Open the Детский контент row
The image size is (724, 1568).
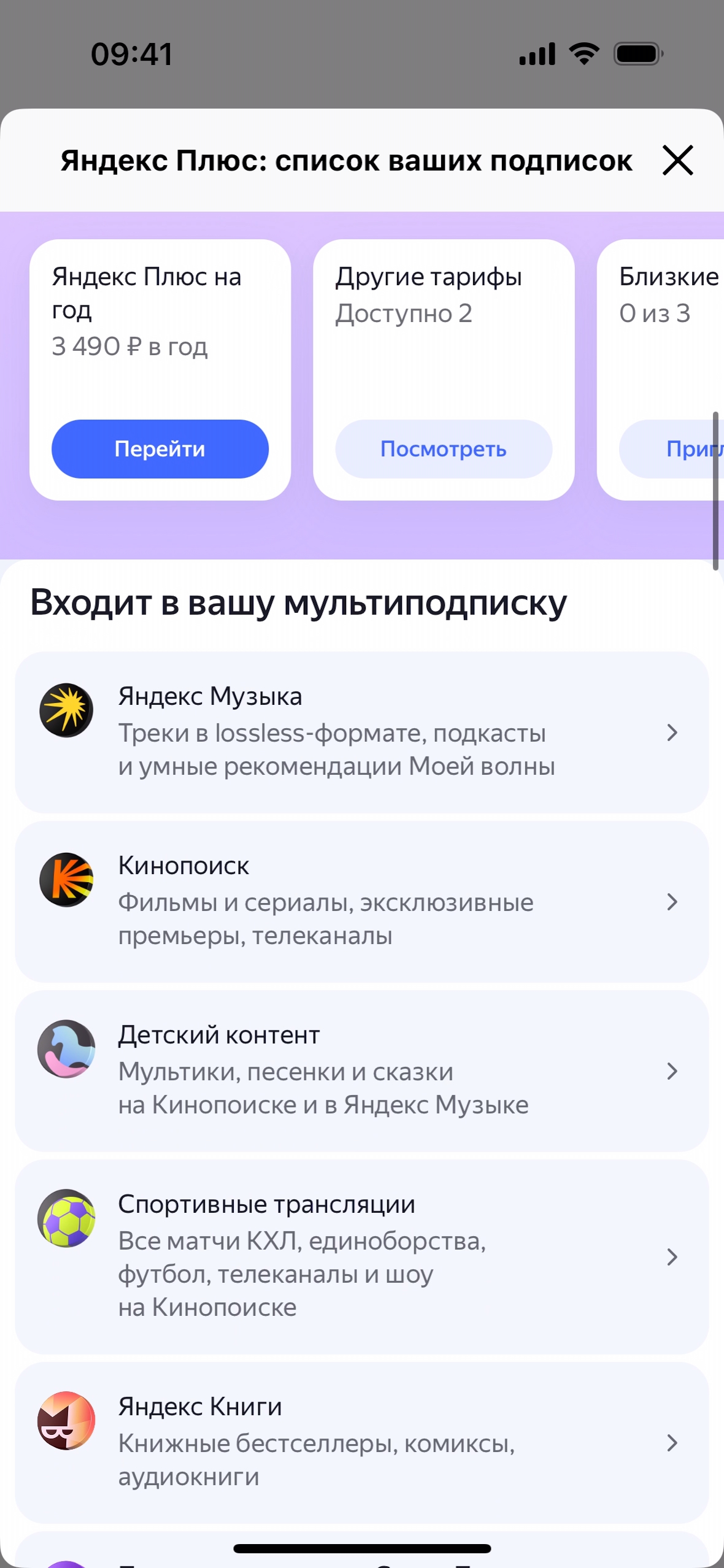coord(362,1071)
